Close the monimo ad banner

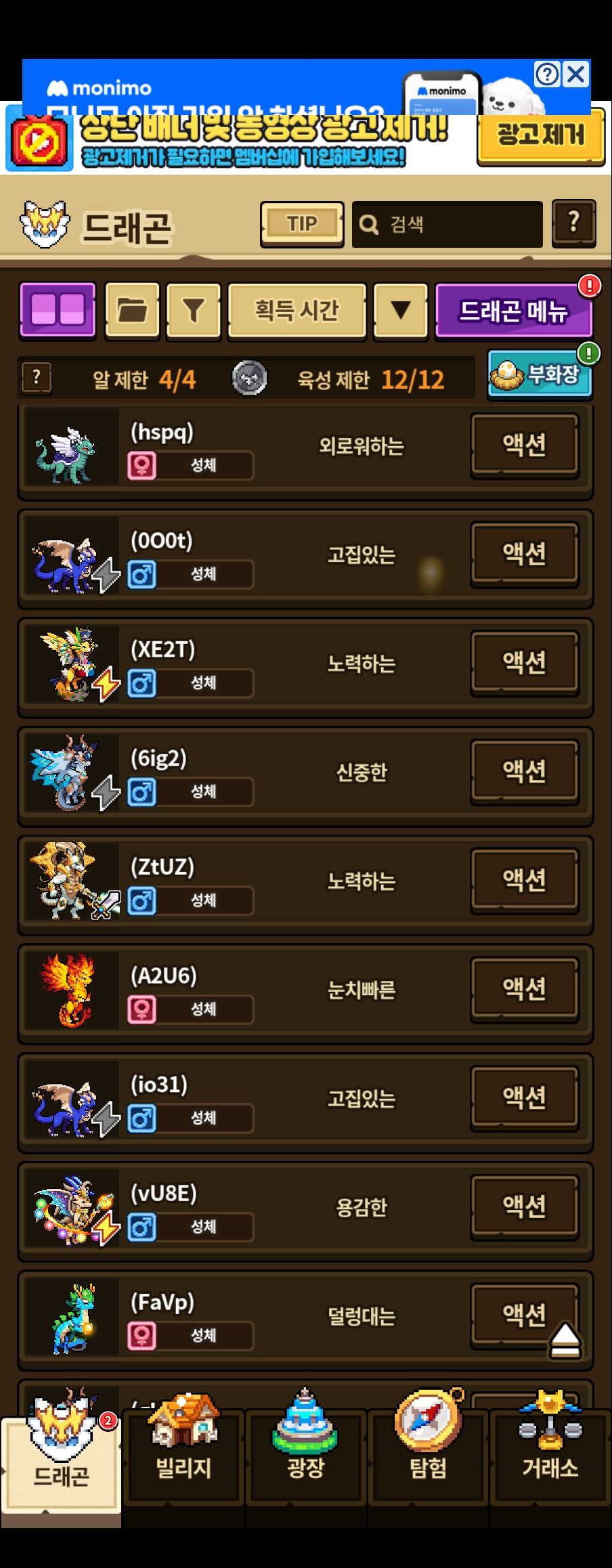[576, 74]
